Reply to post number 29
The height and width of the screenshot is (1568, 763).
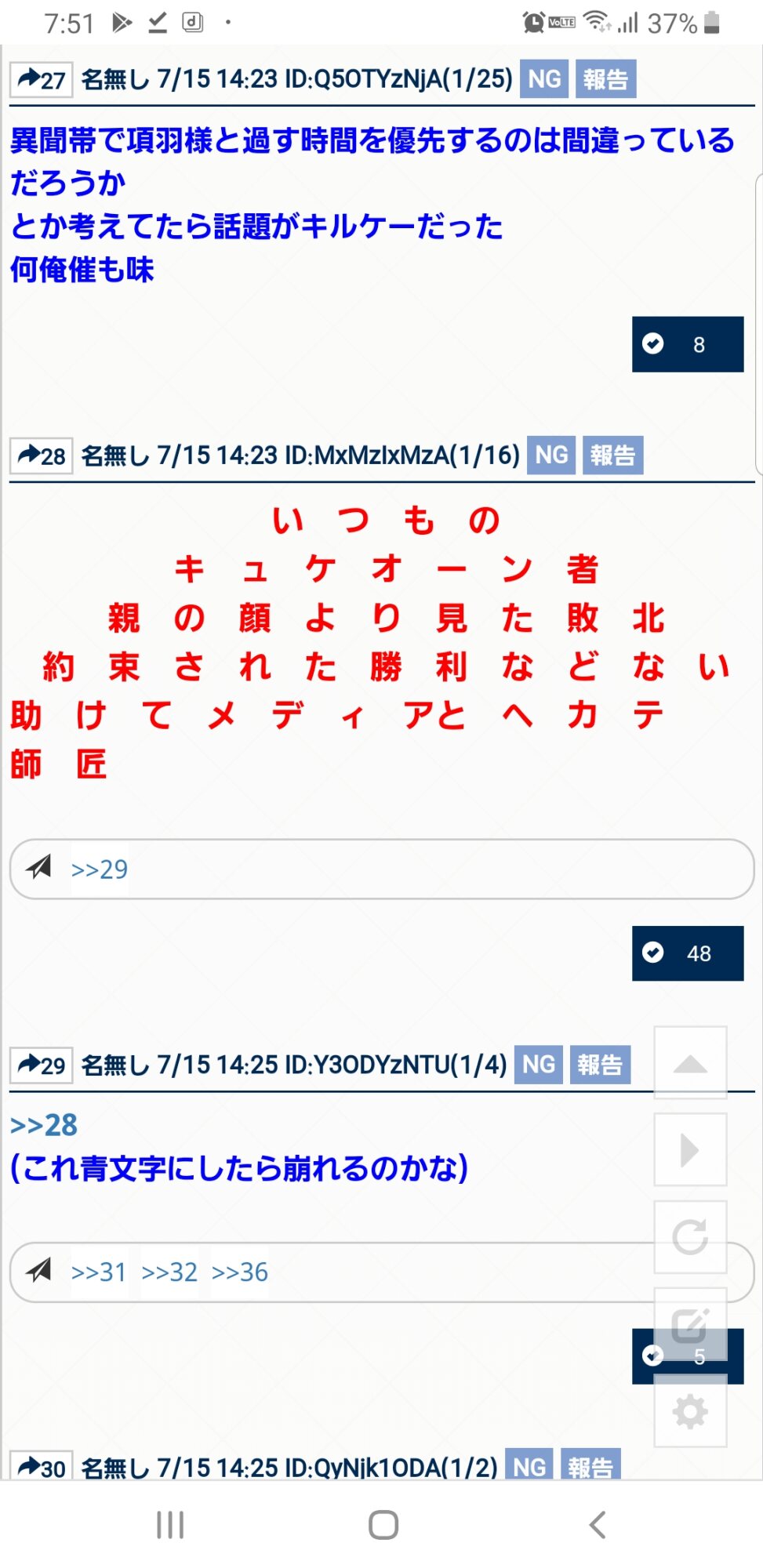(42, 1065)
